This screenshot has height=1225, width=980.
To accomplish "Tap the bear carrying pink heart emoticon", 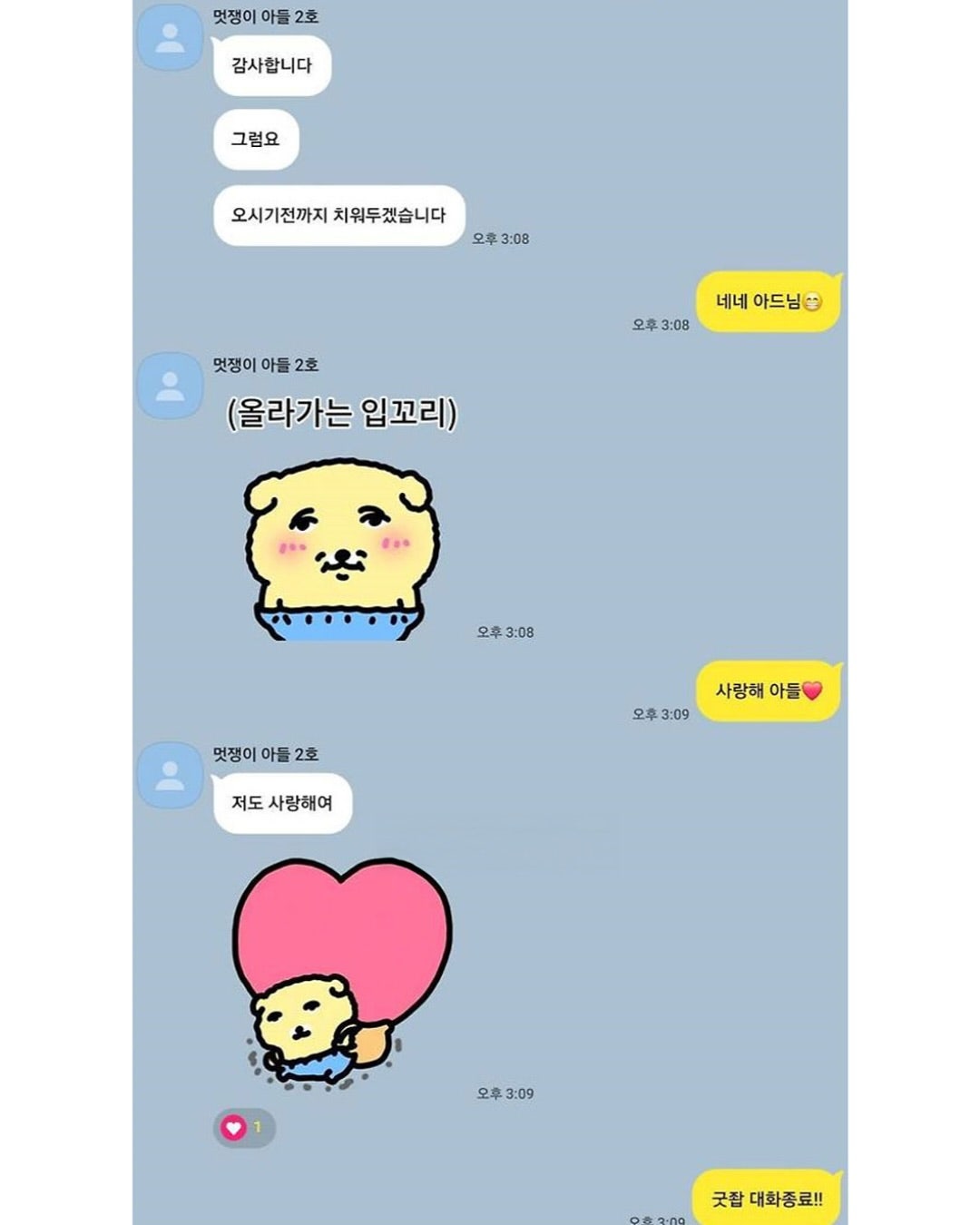I will (340, 971).
